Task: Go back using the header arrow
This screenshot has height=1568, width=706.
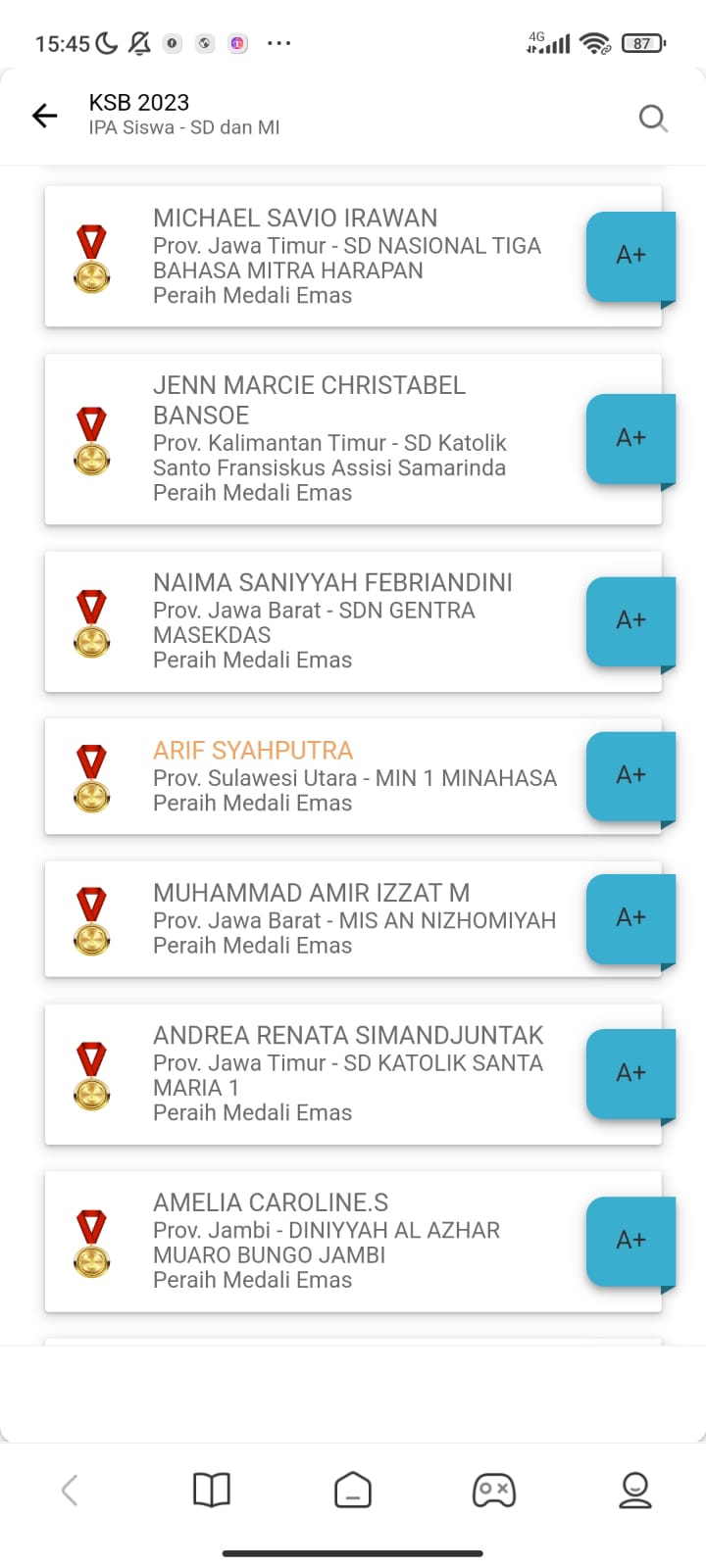Action: (x=45, y=116)
